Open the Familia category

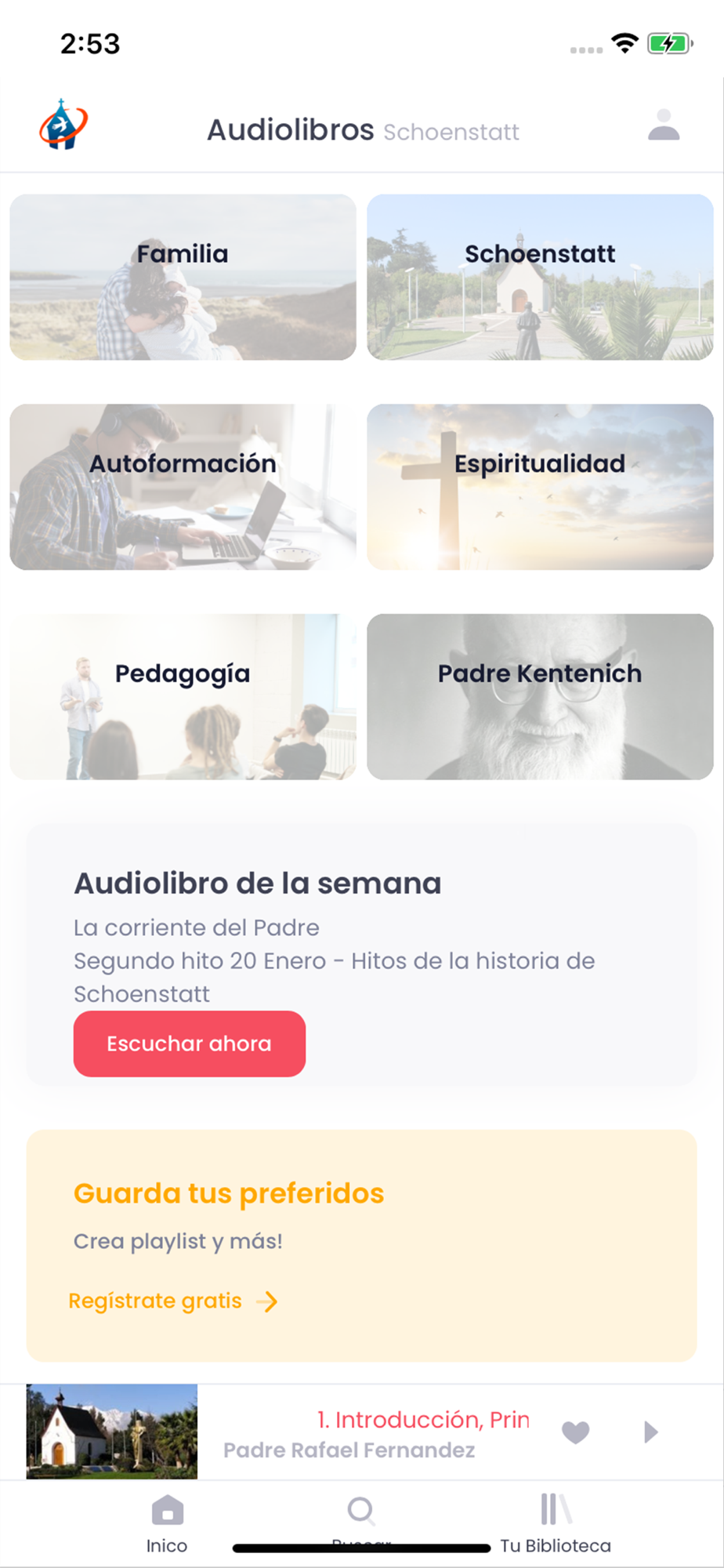click(183, 278)
